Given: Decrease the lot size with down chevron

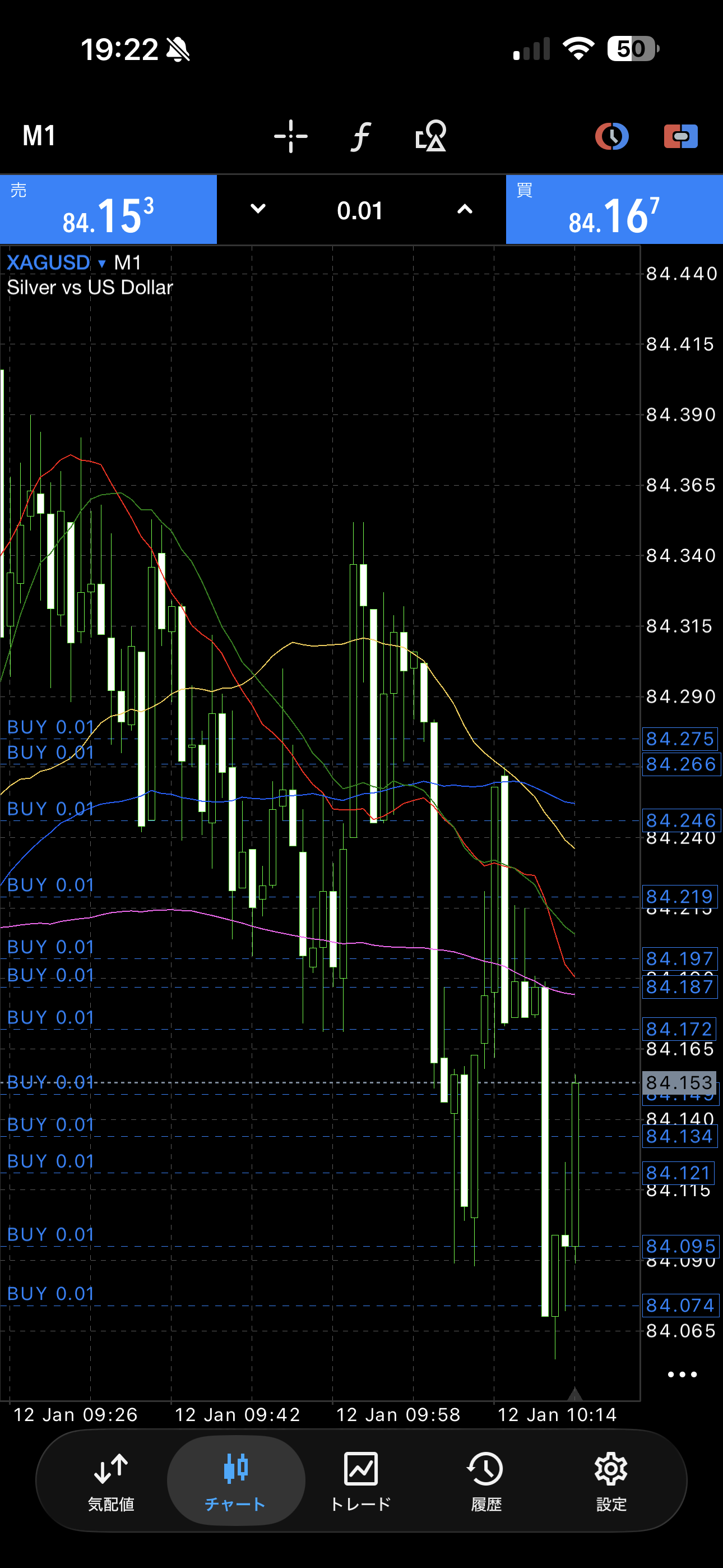Looking at the screenshot, I should (258, 209).
